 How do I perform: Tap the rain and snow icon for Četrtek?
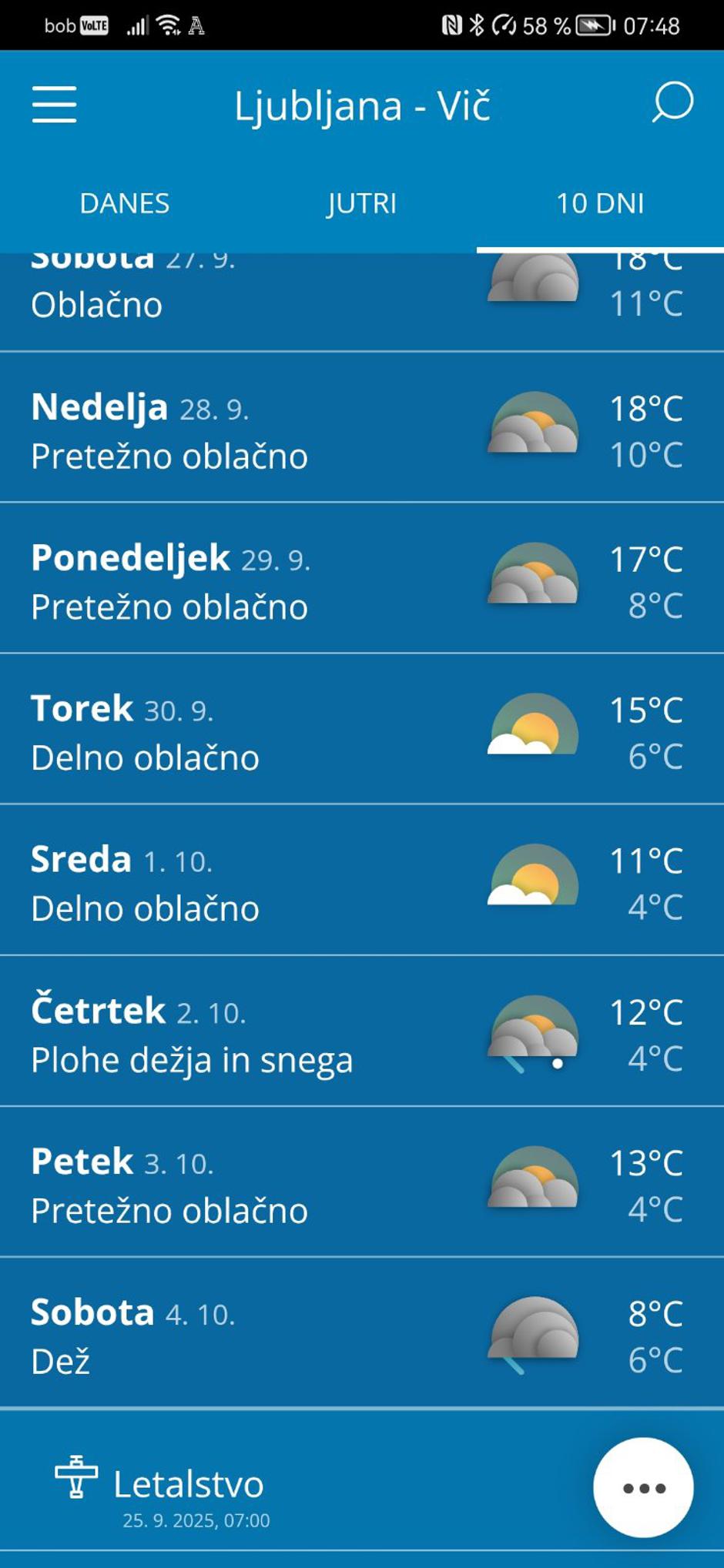tap(534, 1035)
